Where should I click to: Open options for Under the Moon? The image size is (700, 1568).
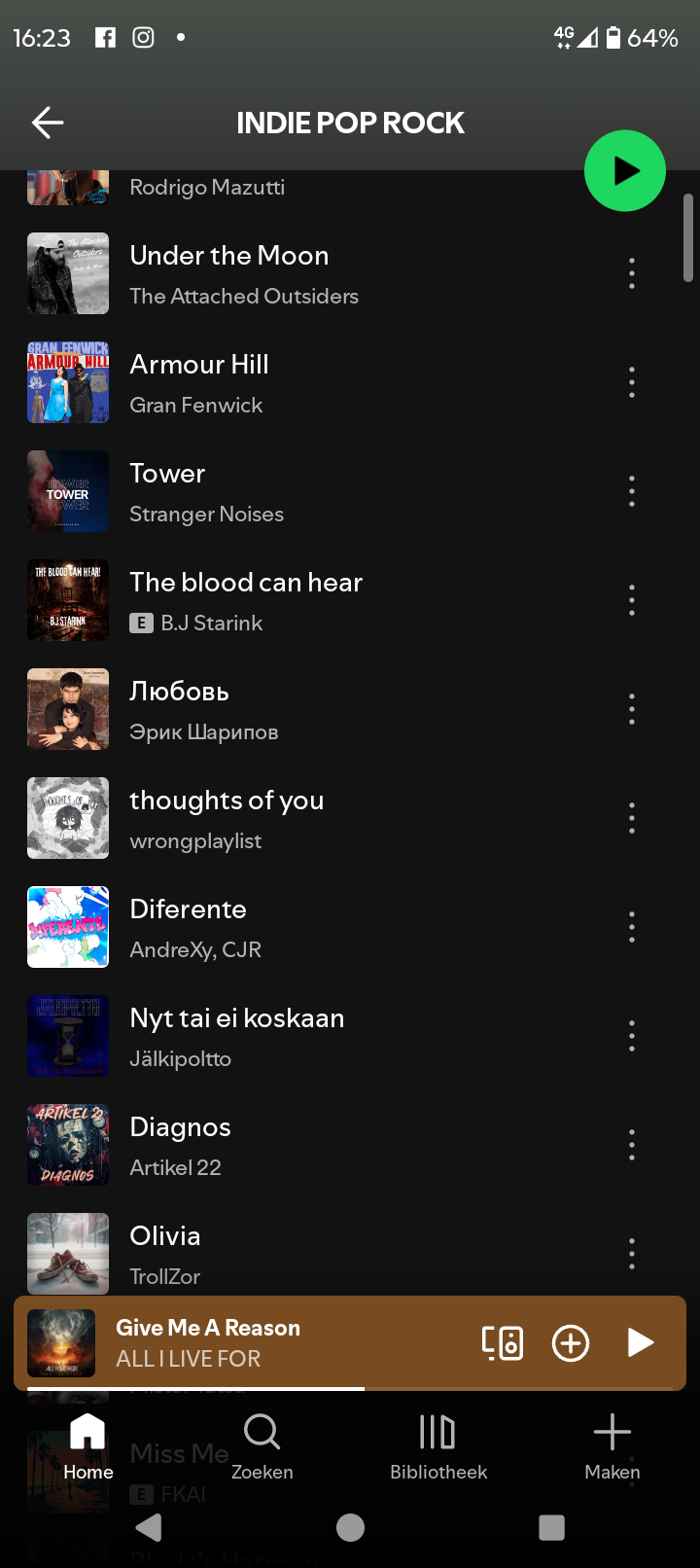[x=632, y=273]
